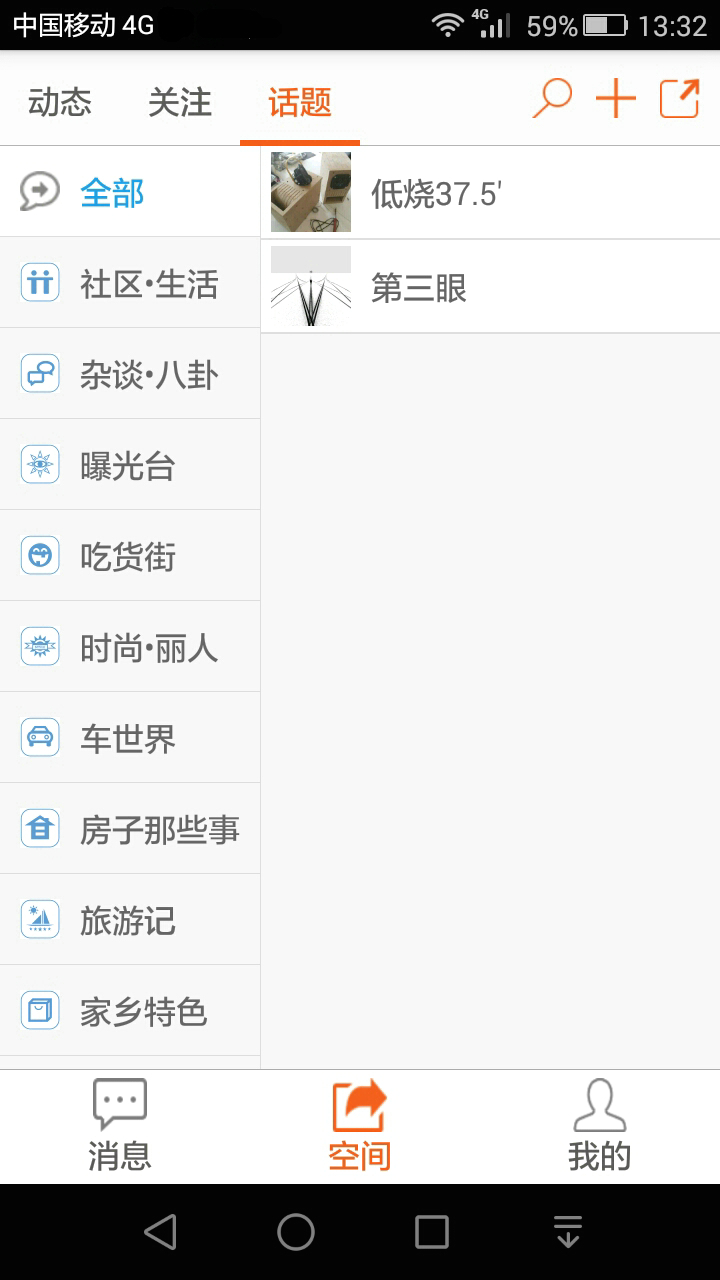Select the 全部 category
Screen dimensions: 720x1280
click(x=130, y=192)
